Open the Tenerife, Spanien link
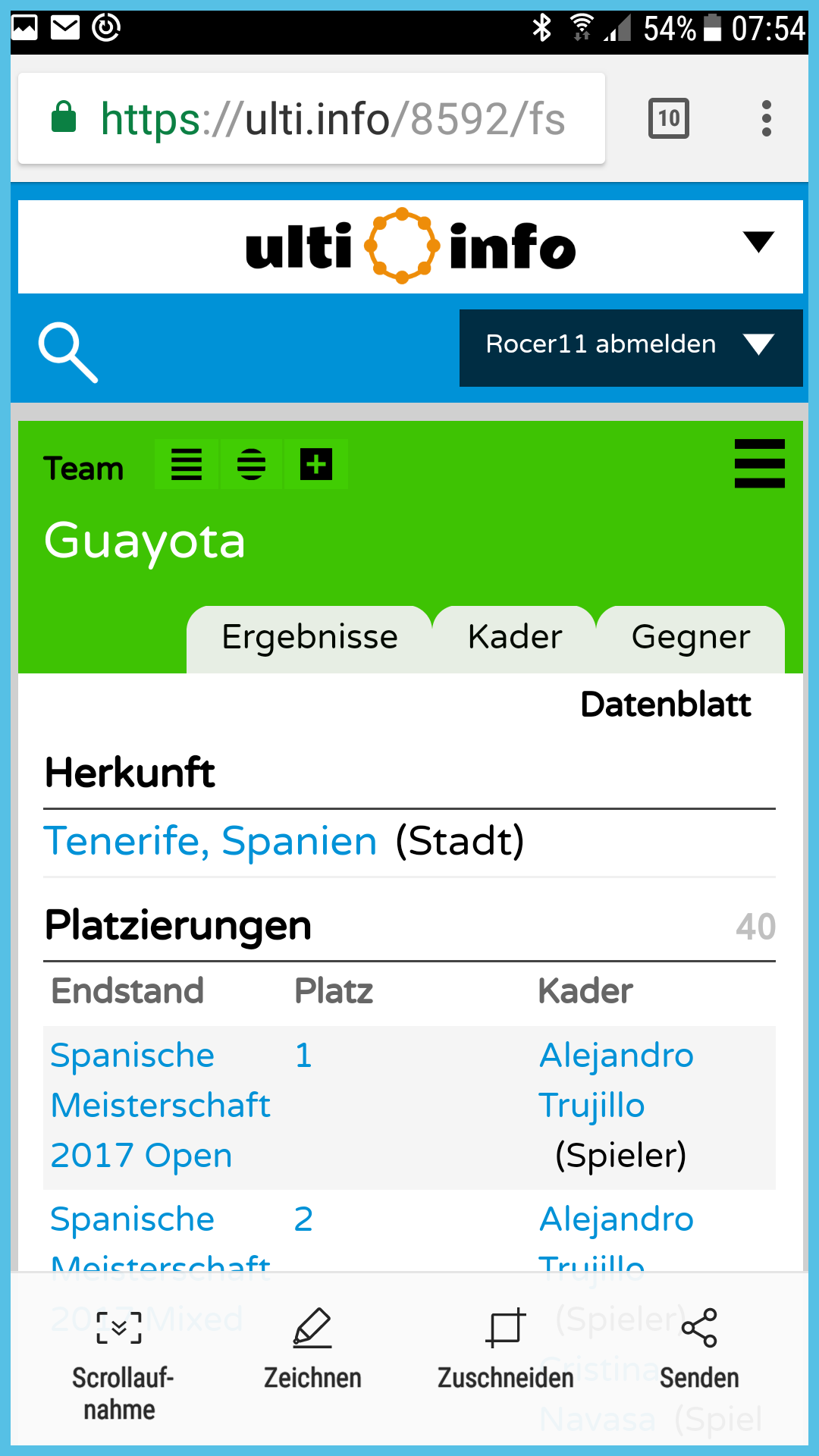819x1456 pixels. (210, 841)
